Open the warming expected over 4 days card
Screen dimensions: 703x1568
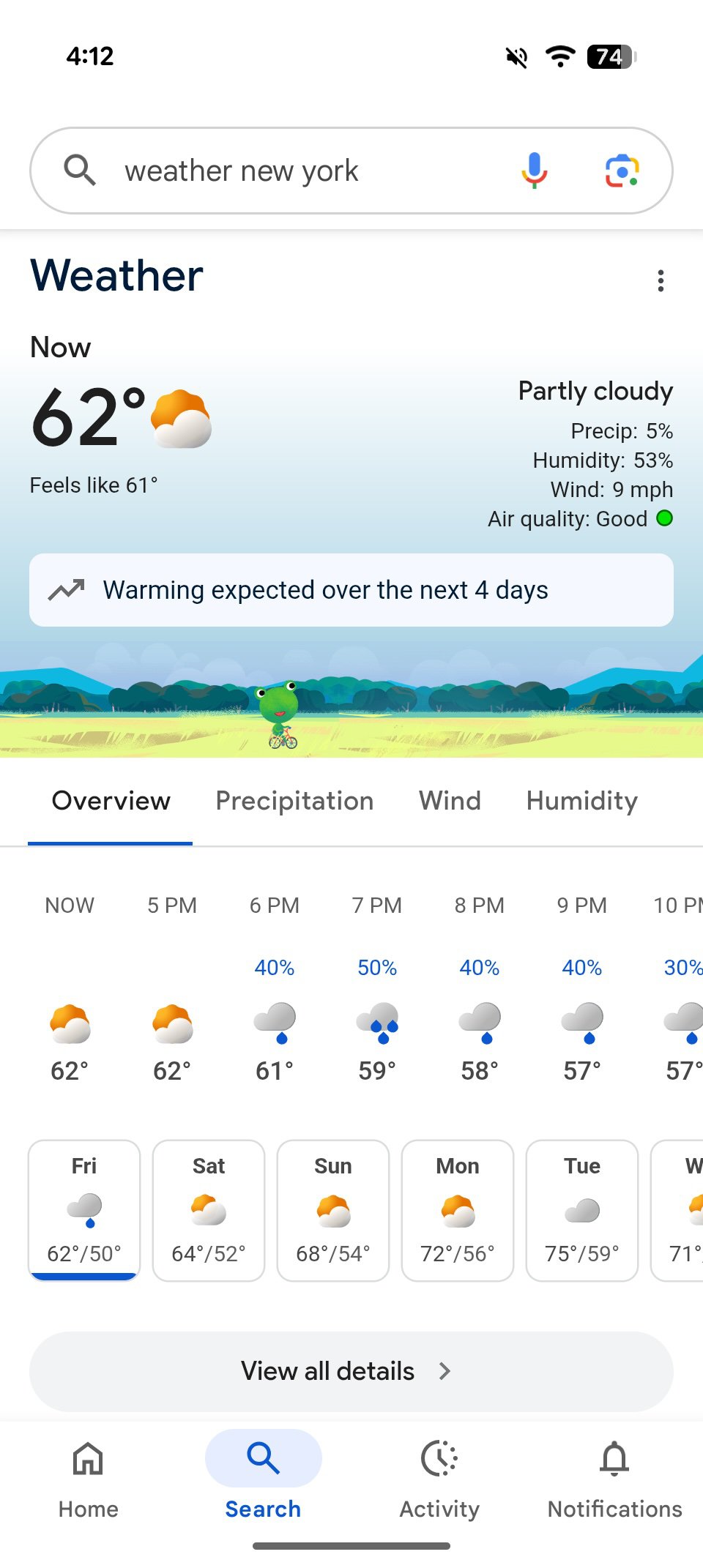tap(351, 590)
